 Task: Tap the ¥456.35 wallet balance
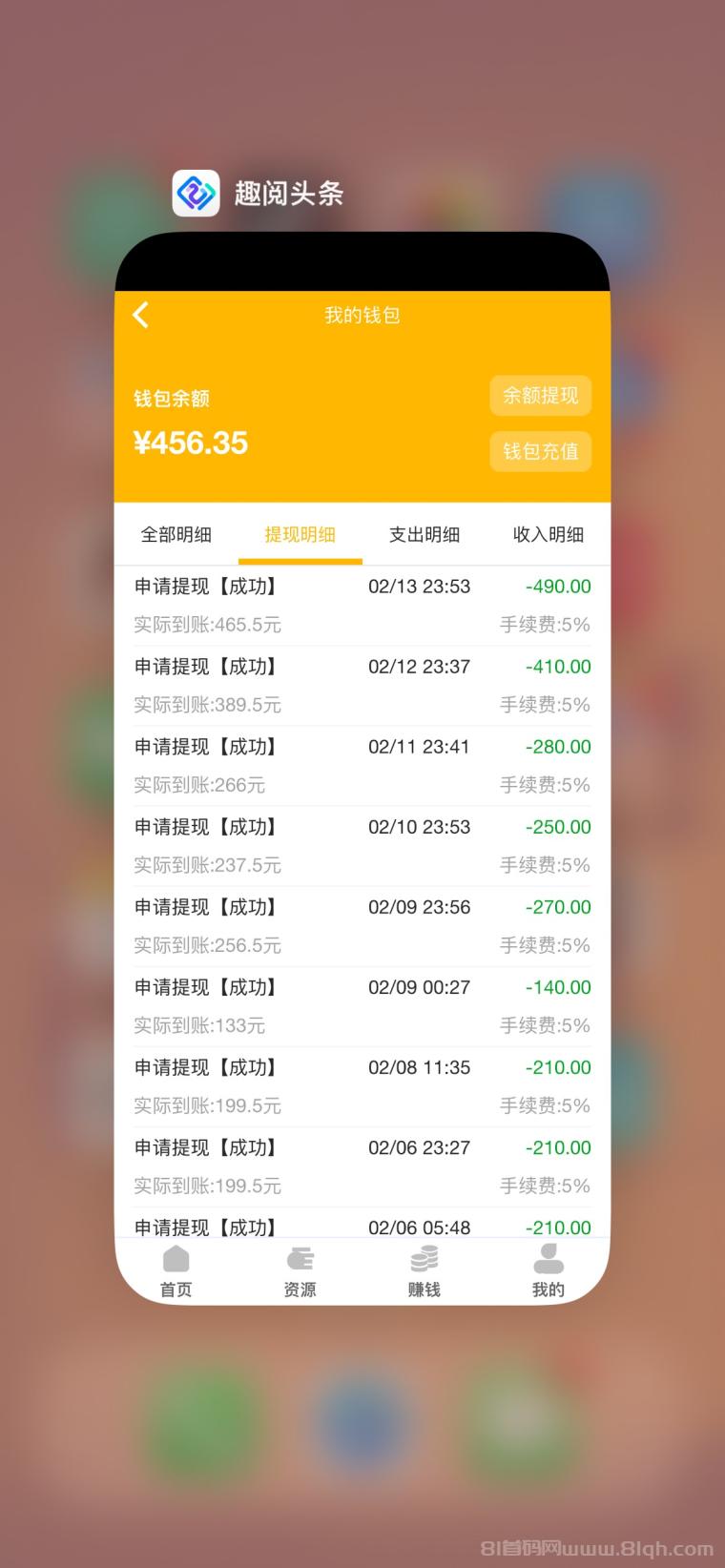point(191,442)
